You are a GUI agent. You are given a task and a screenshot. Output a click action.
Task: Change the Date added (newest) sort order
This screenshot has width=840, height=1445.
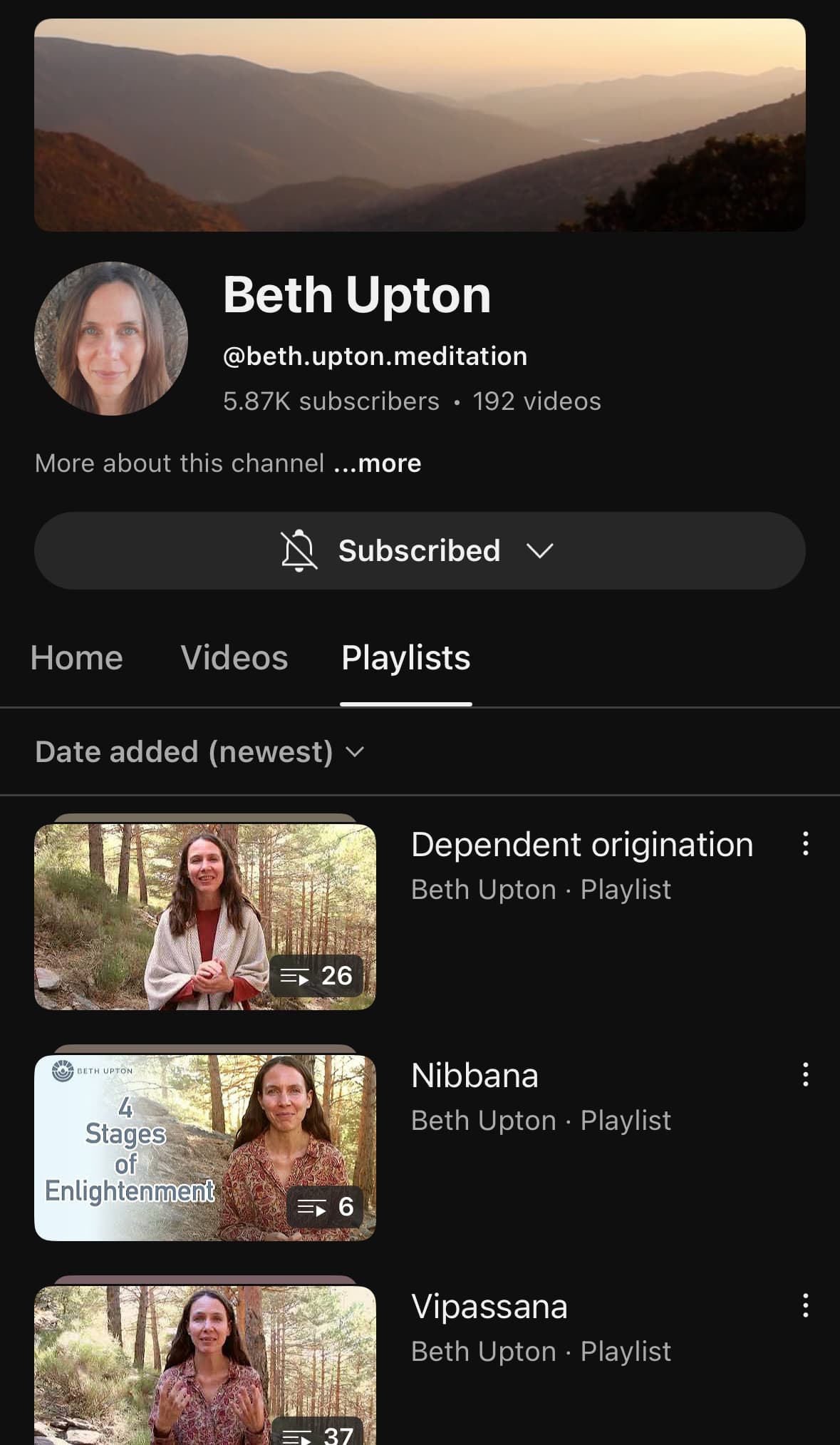pos(200,752)
